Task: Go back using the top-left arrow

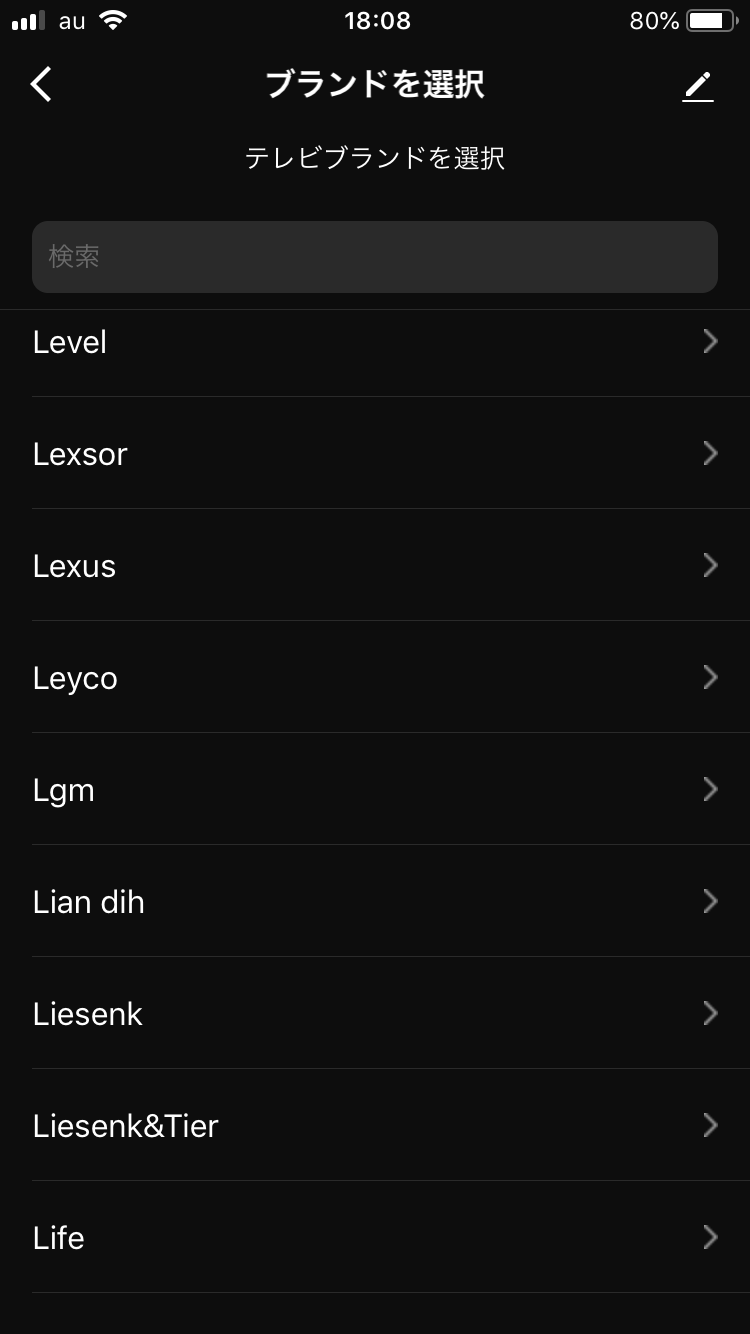Action: tap(41, 85)
